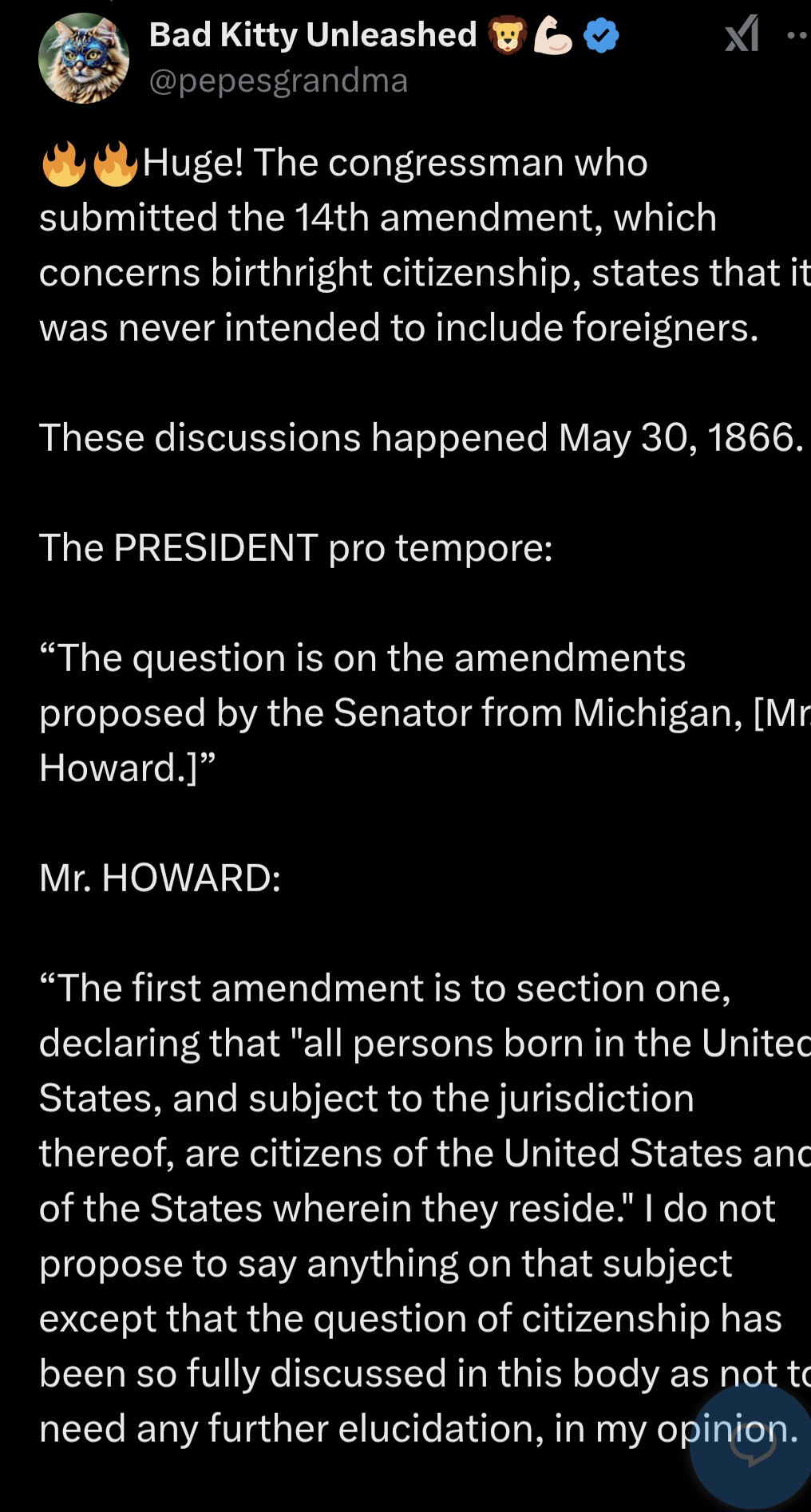Open the post's more options menu
This screenshot has height=1512, width=811.
pyautogui.click(x=797, y=36)
